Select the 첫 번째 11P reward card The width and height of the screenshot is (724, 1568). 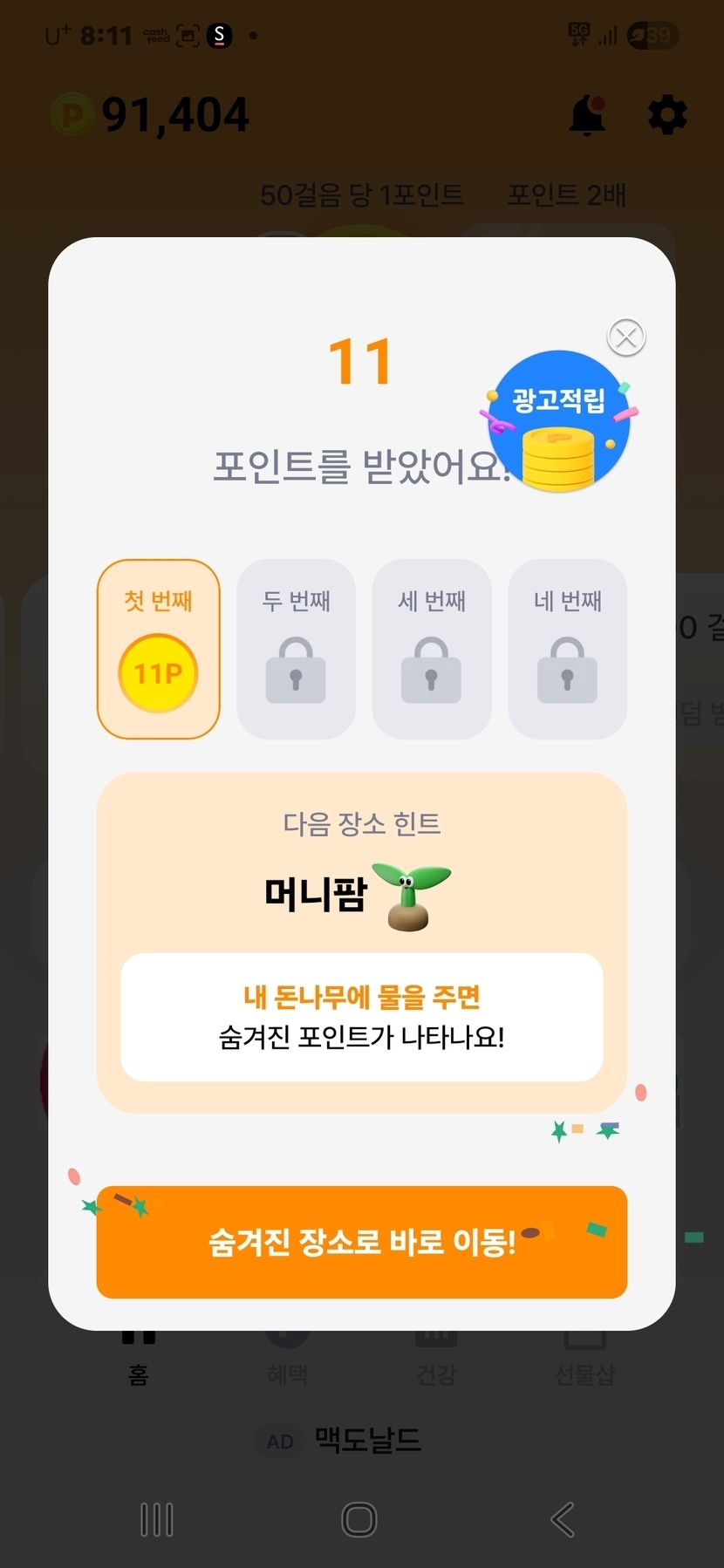pos(158,649)
